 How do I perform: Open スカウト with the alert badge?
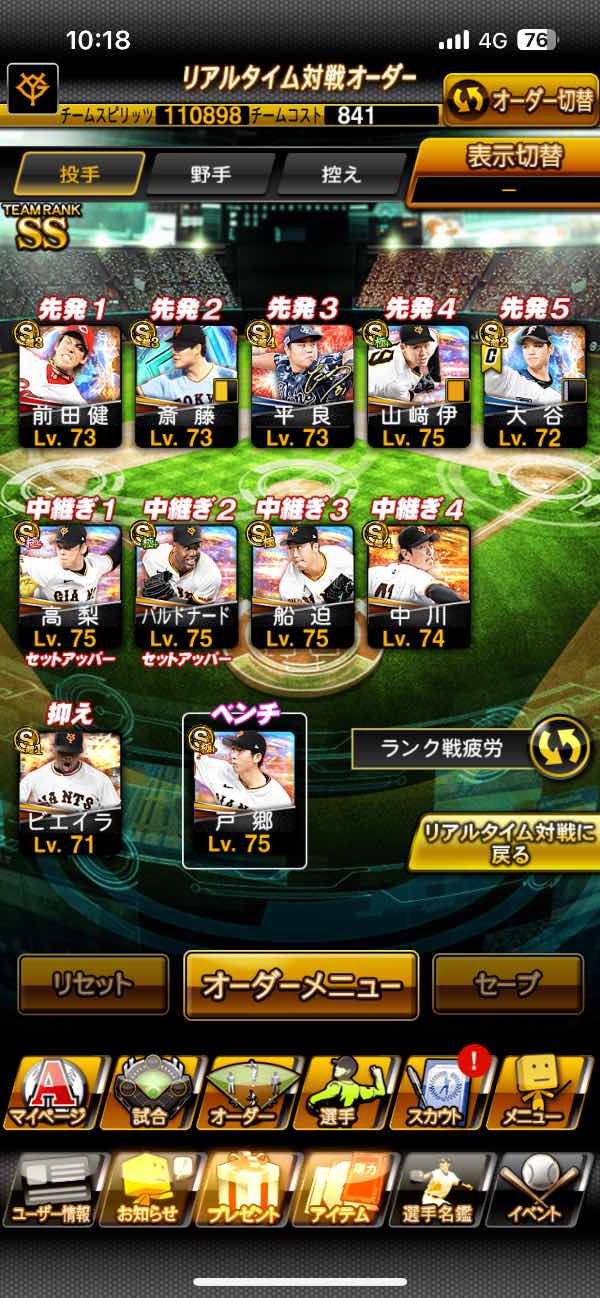tap(443, 1090)
